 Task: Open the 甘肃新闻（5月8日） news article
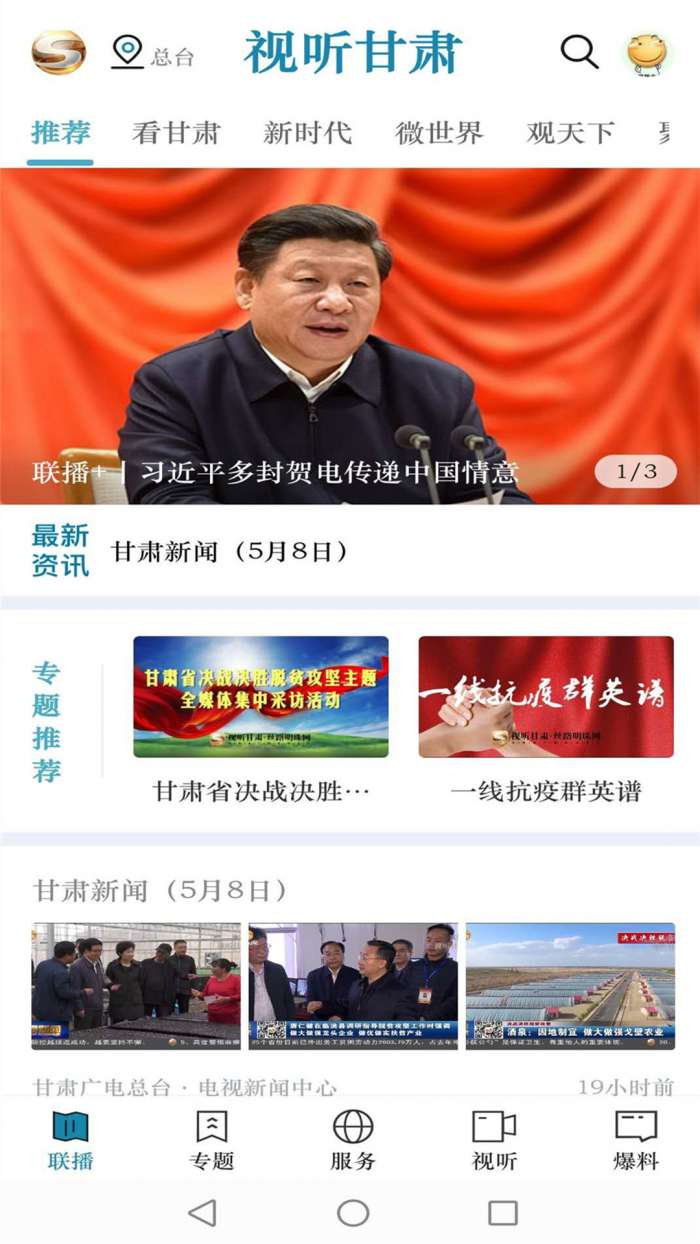(x=350, y=985)
